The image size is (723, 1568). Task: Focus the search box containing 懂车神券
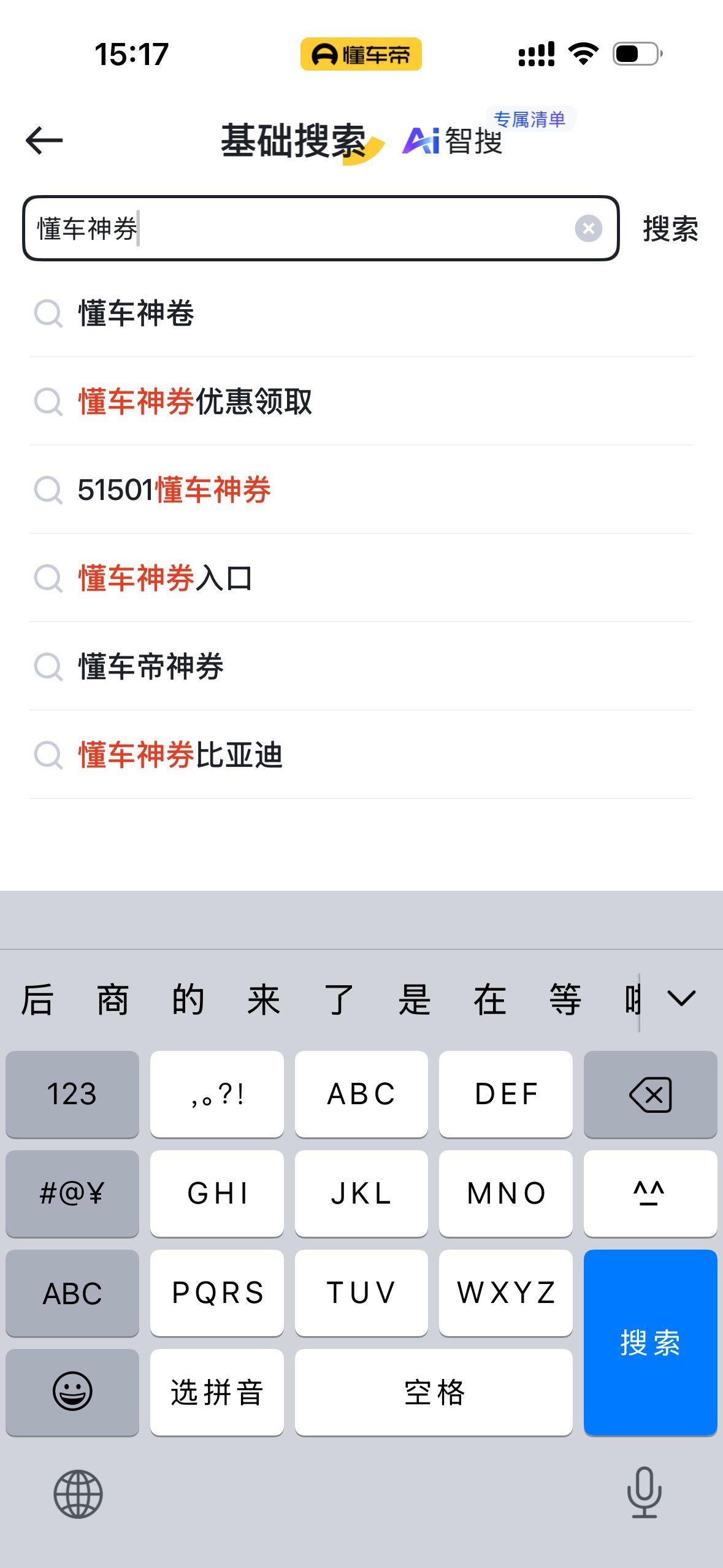point(321,229)
